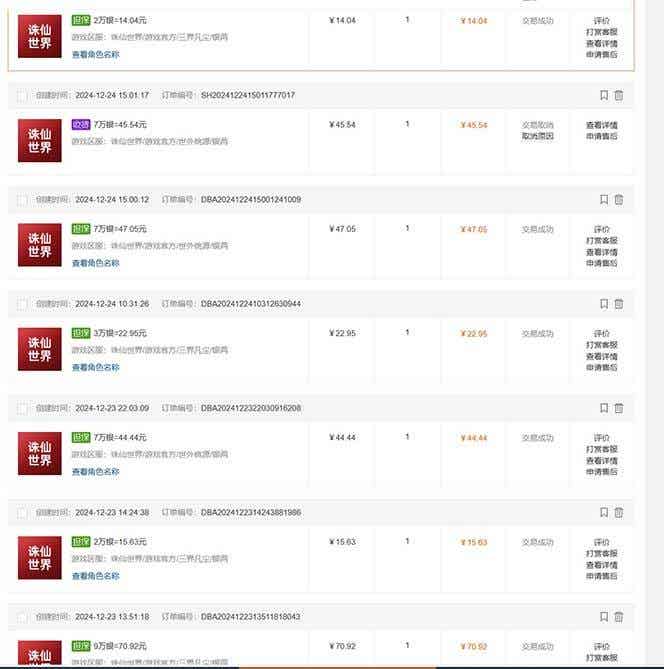Bookmark order SH2024122415011777017
This screenshot has height=669, width=664.
tap(604, 95)
